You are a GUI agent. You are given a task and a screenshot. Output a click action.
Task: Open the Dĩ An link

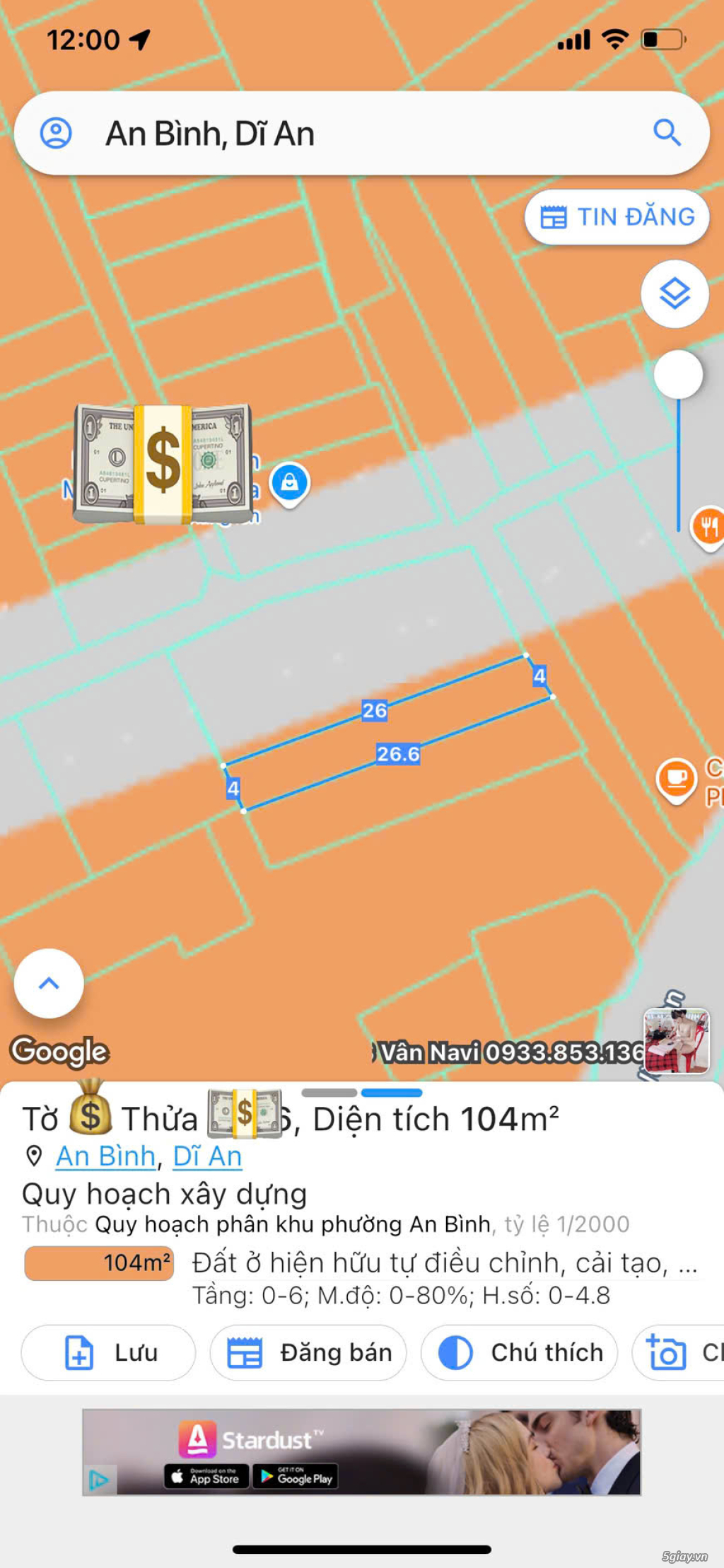(207, 1156)
